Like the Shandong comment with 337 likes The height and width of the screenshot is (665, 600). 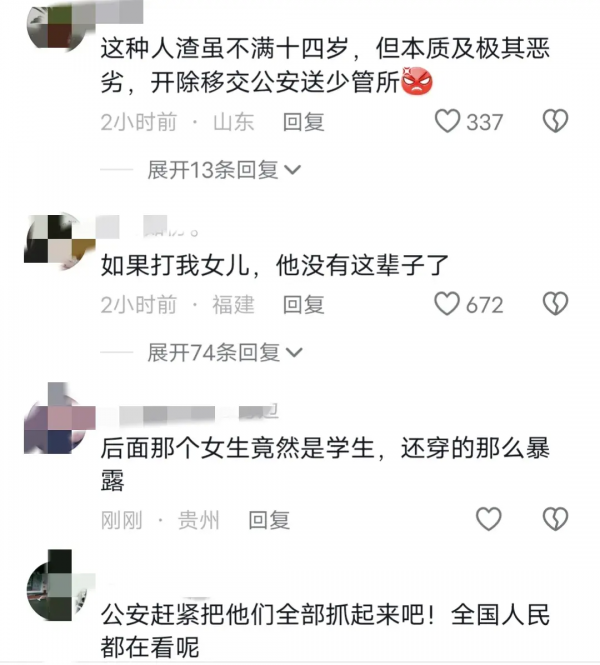point(448,122)
